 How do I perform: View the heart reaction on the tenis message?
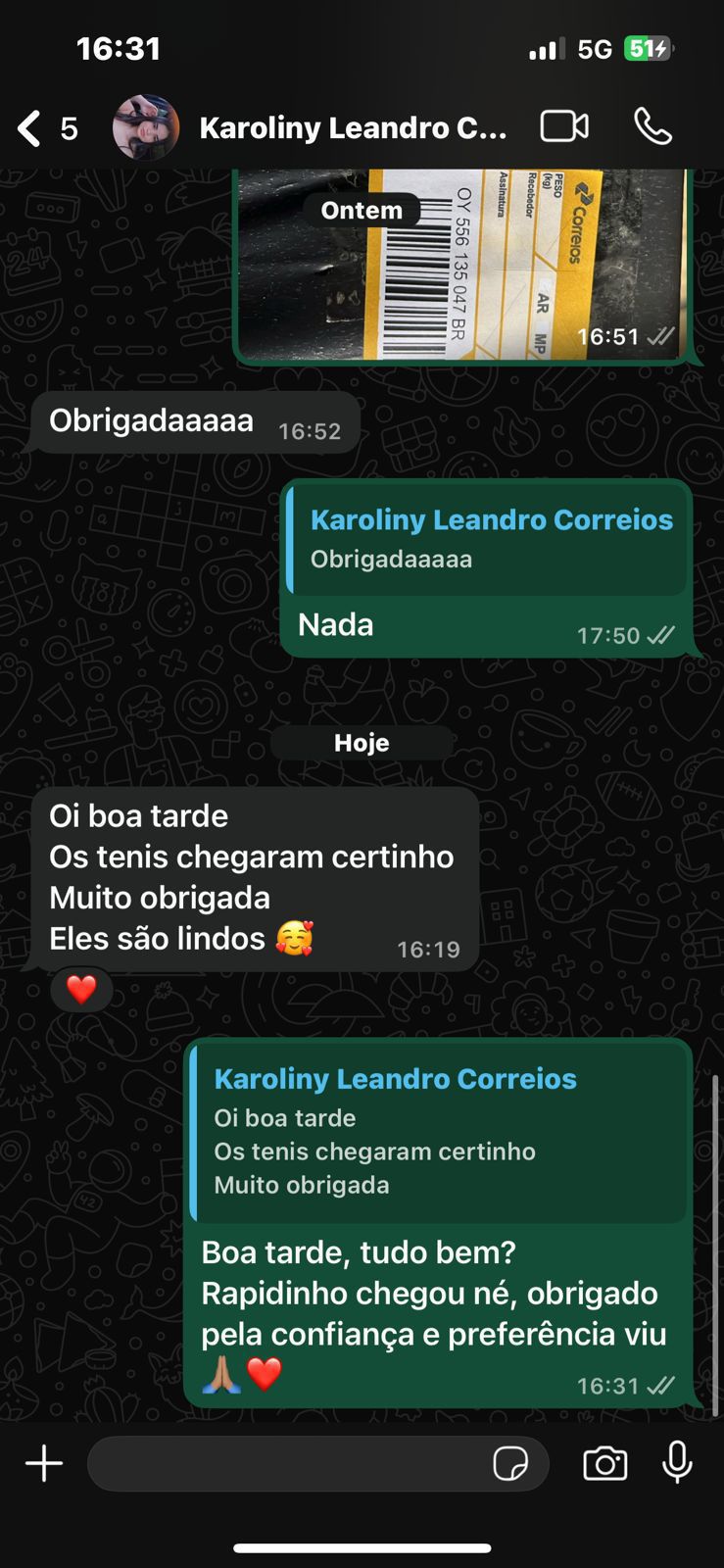[x=81, y=990]
